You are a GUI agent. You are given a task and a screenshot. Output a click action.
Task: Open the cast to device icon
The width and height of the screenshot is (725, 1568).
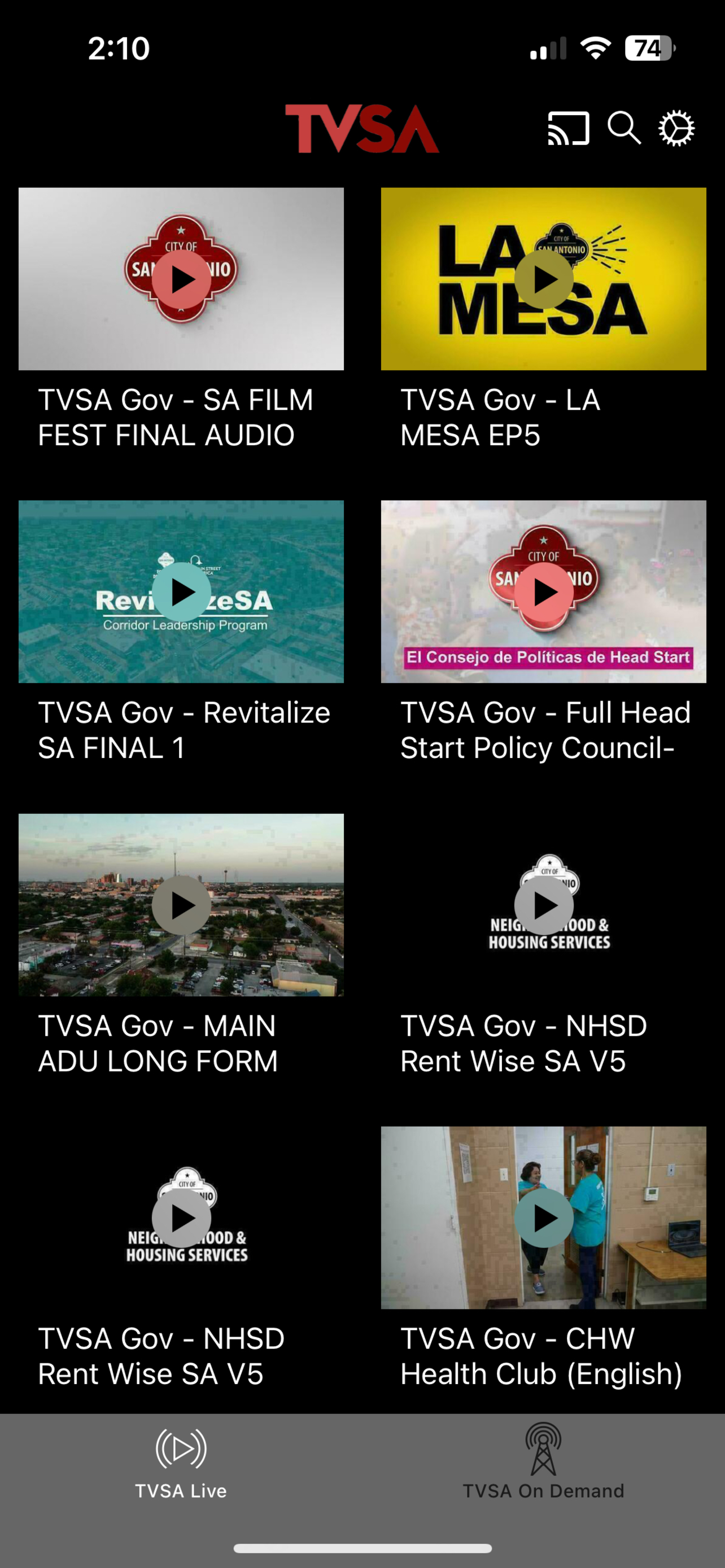tap(568, 129)
